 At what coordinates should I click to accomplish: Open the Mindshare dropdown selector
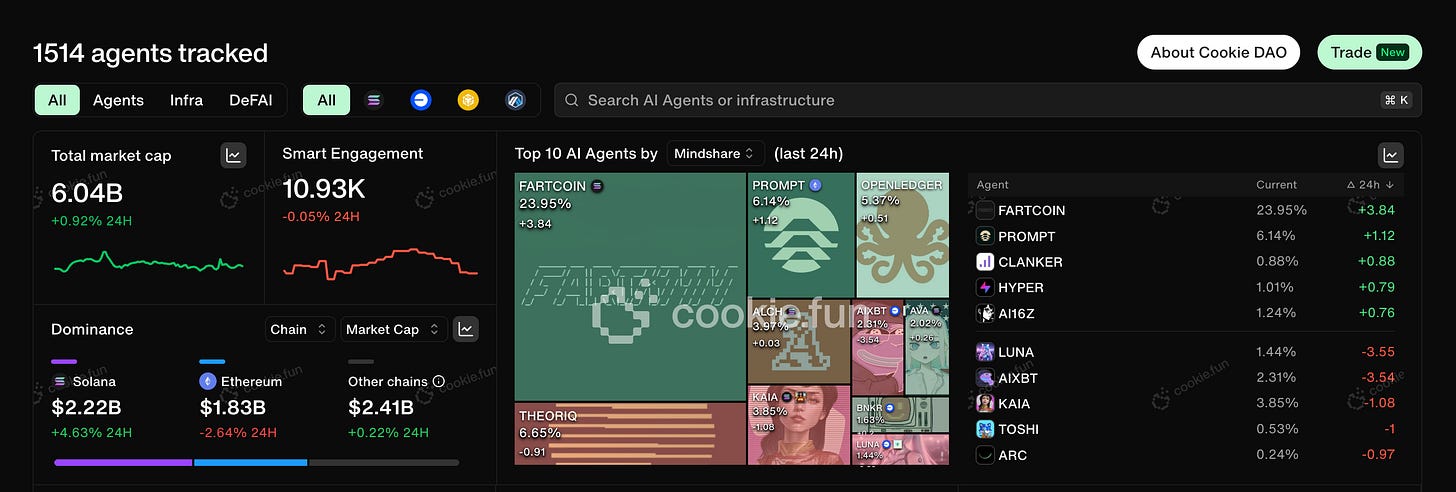[715, 154]
